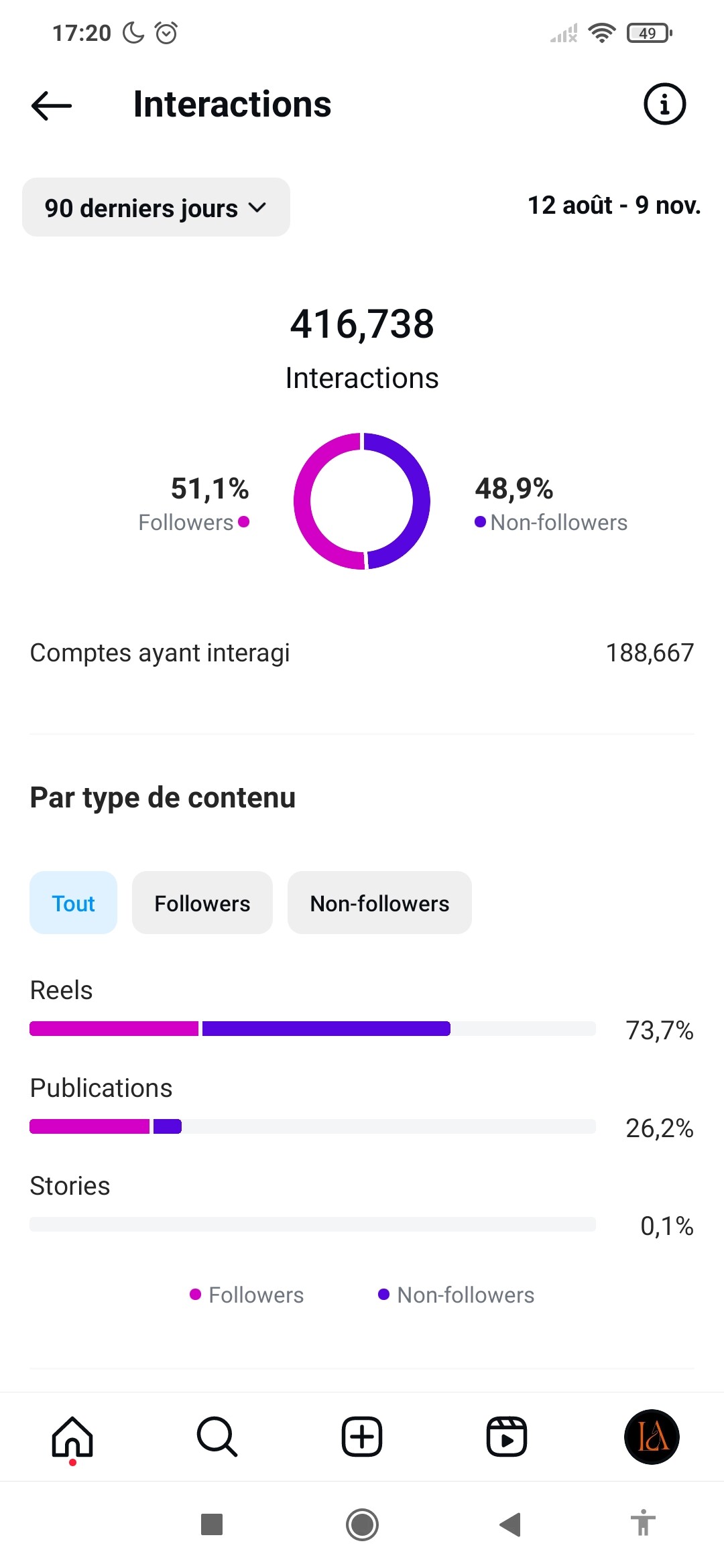Create a new post
This screenshot has height=1568, width=724.
[x=362, y=1437]
